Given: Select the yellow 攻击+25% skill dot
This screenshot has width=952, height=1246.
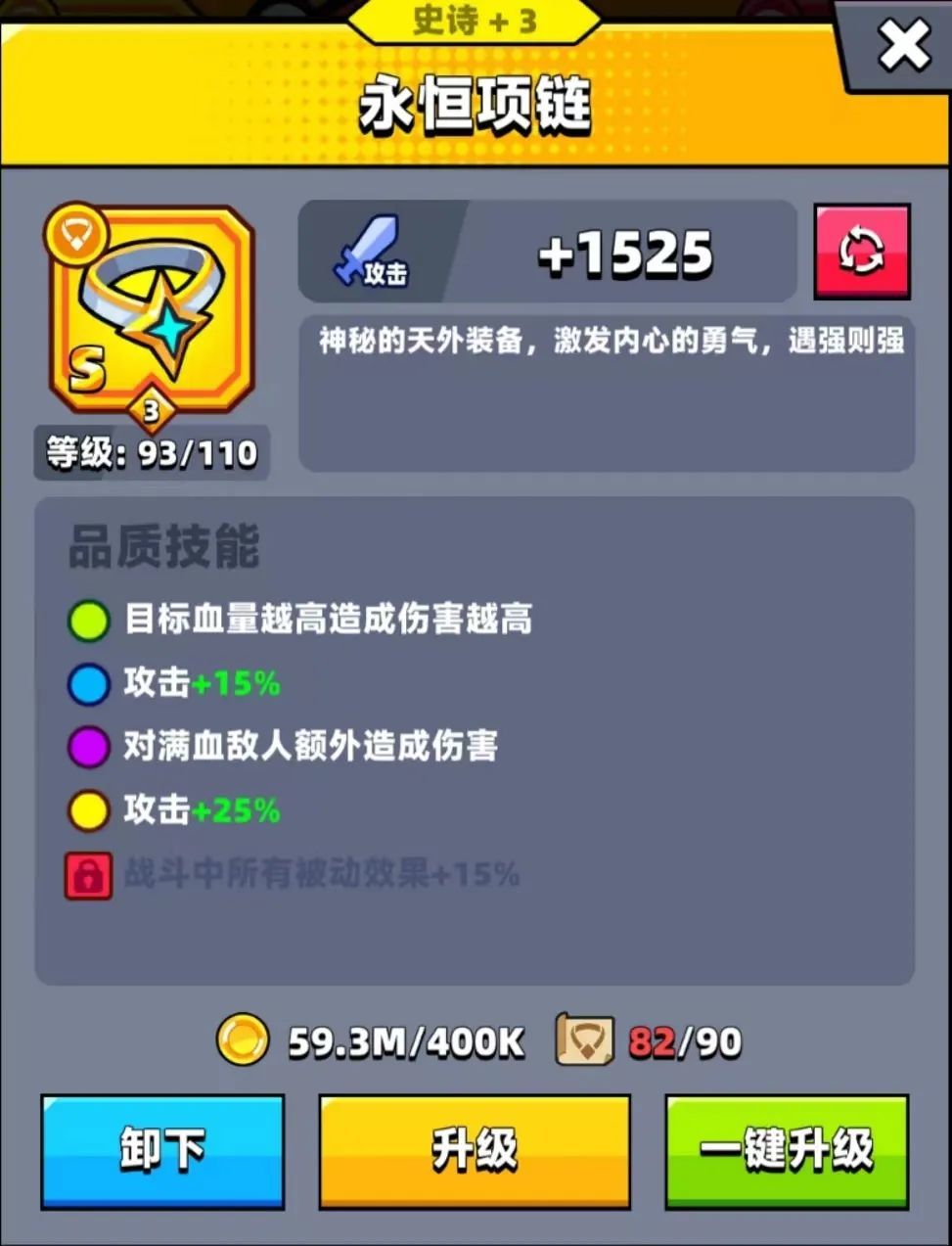Looking at the screenshot, I should tap(87, 810).
